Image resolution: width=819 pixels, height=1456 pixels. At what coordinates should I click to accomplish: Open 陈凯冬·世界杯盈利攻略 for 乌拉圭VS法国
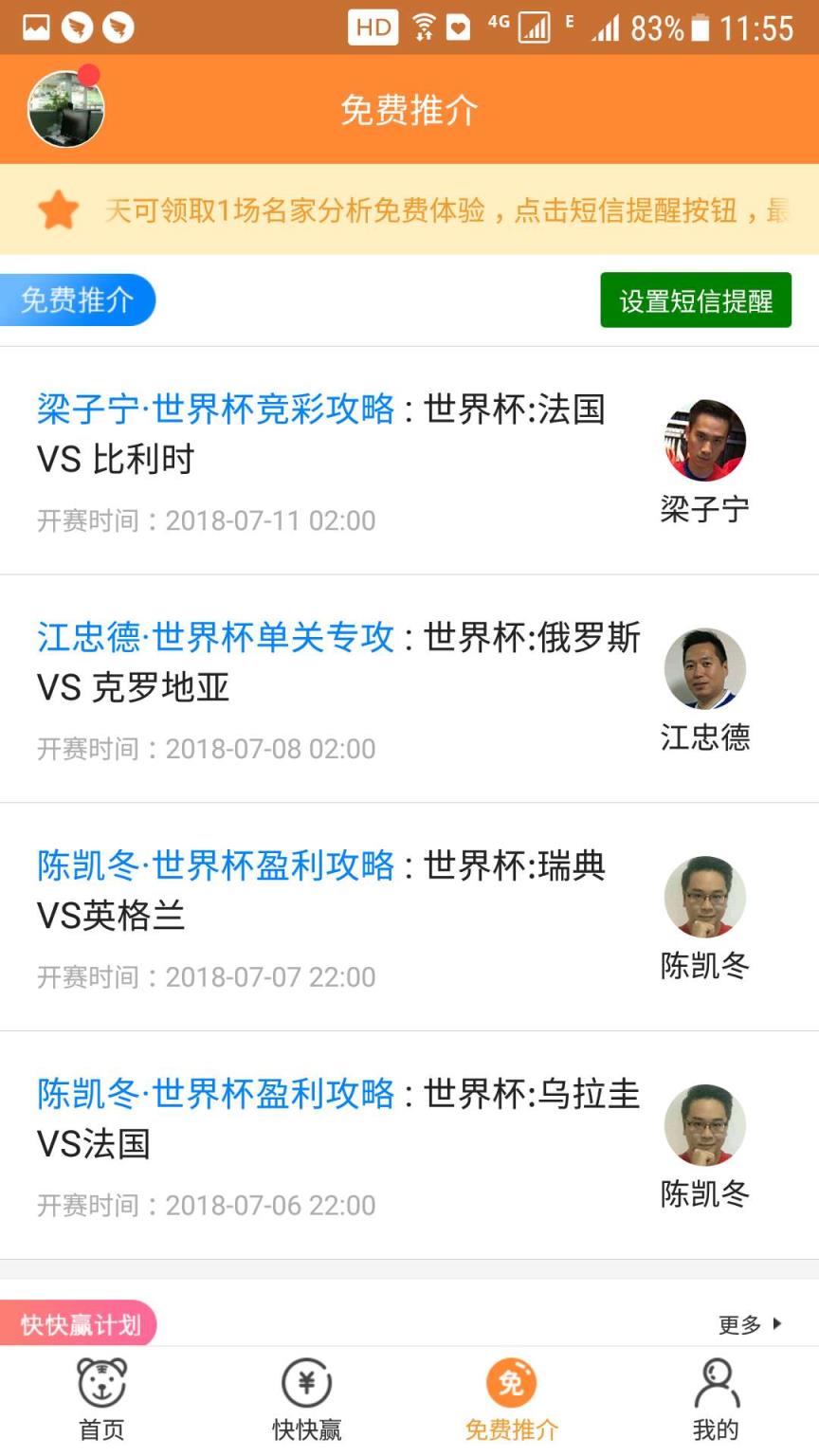click(x=216, y=1095)
